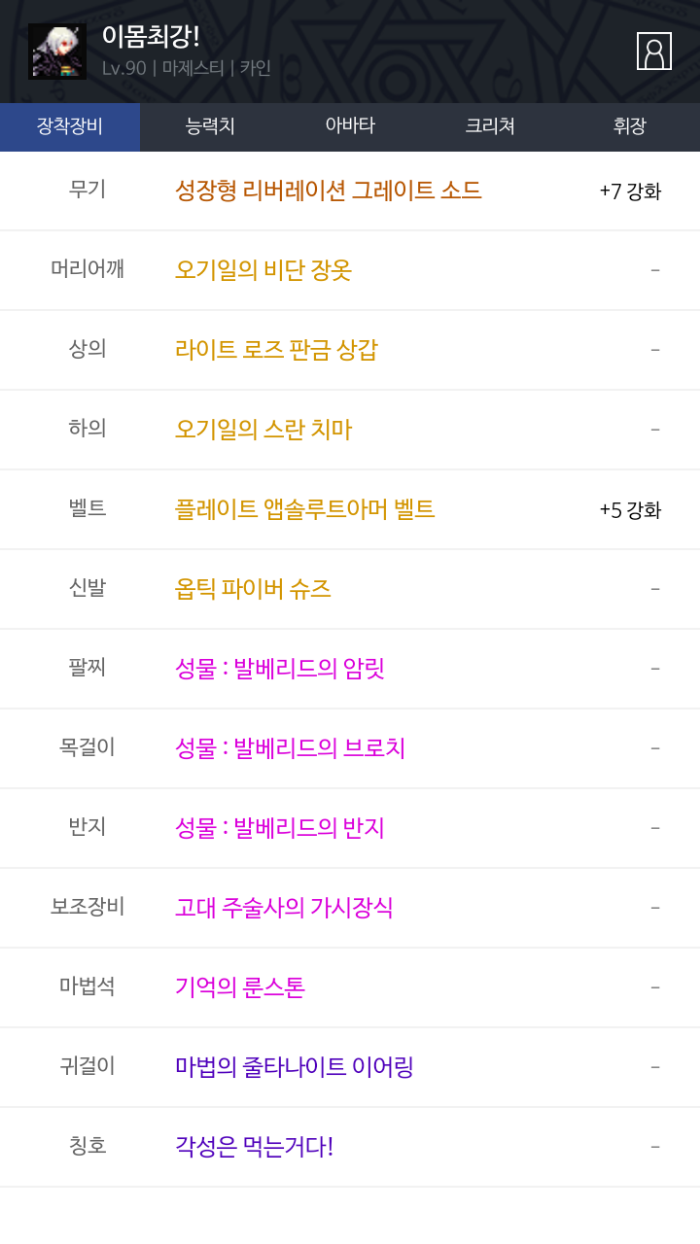View 플레이트 앱솔루트아머 벨트 details
Screen dimensions: 700x1244
(304, 509)
